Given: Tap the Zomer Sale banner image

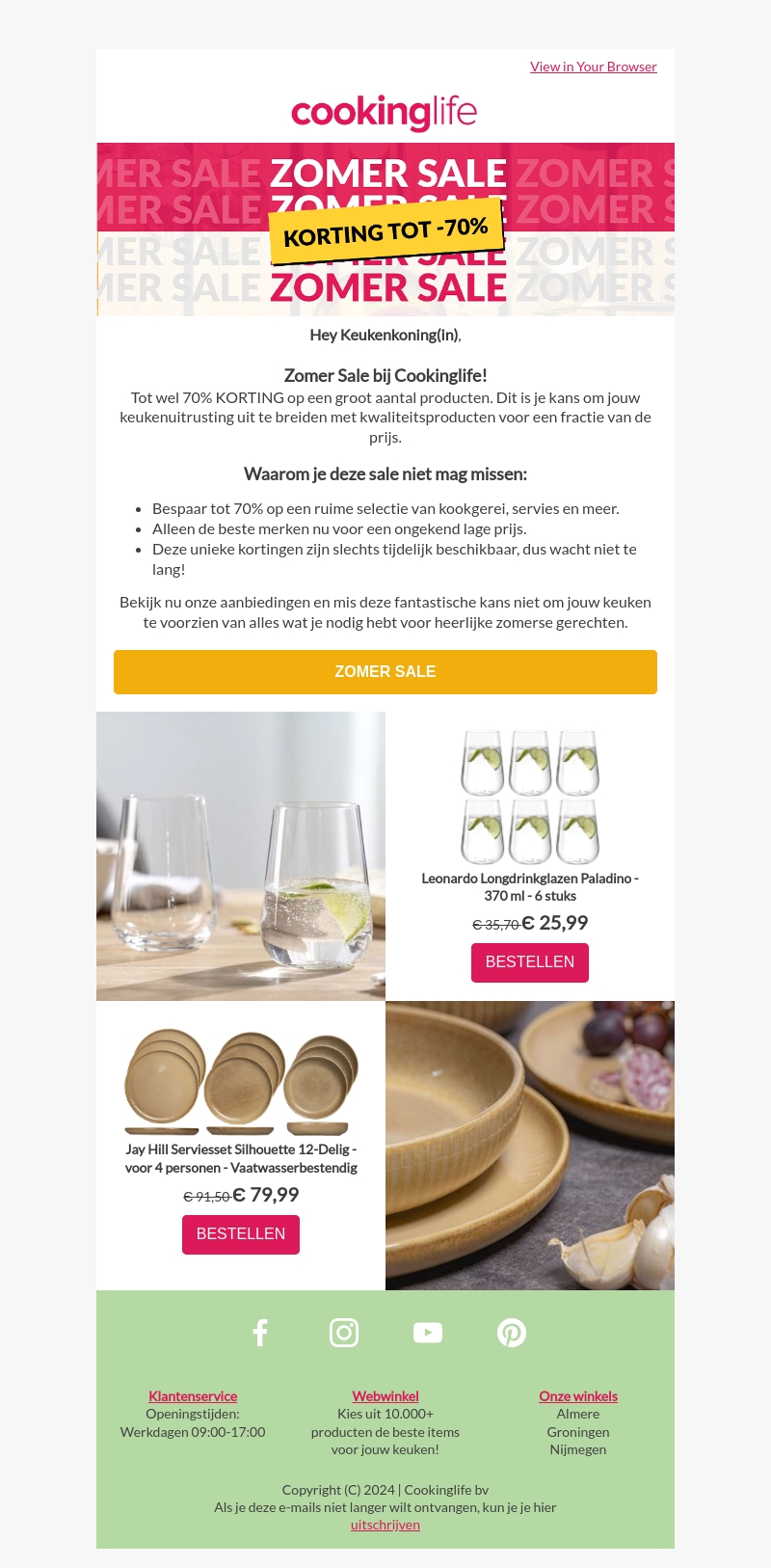Looking at the screenshot, I should tap(385, 230).
